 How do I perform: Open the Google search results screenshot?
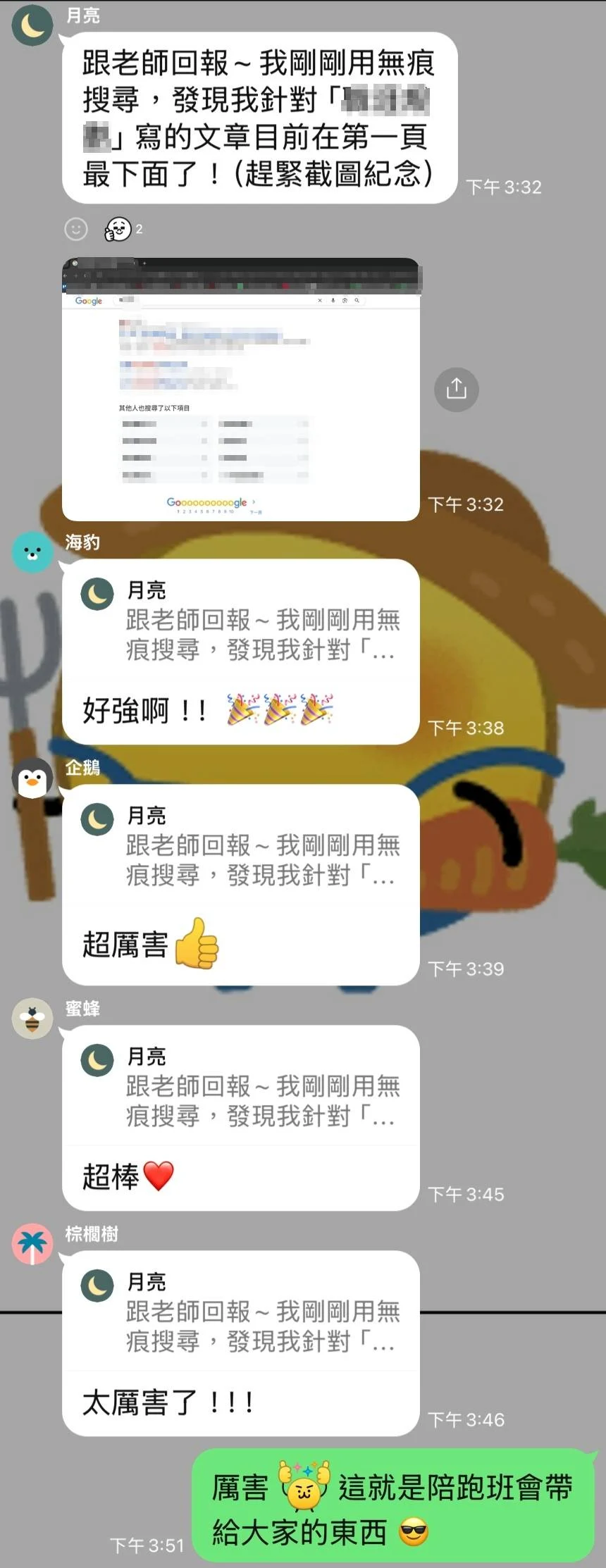(x=240, y=389)
